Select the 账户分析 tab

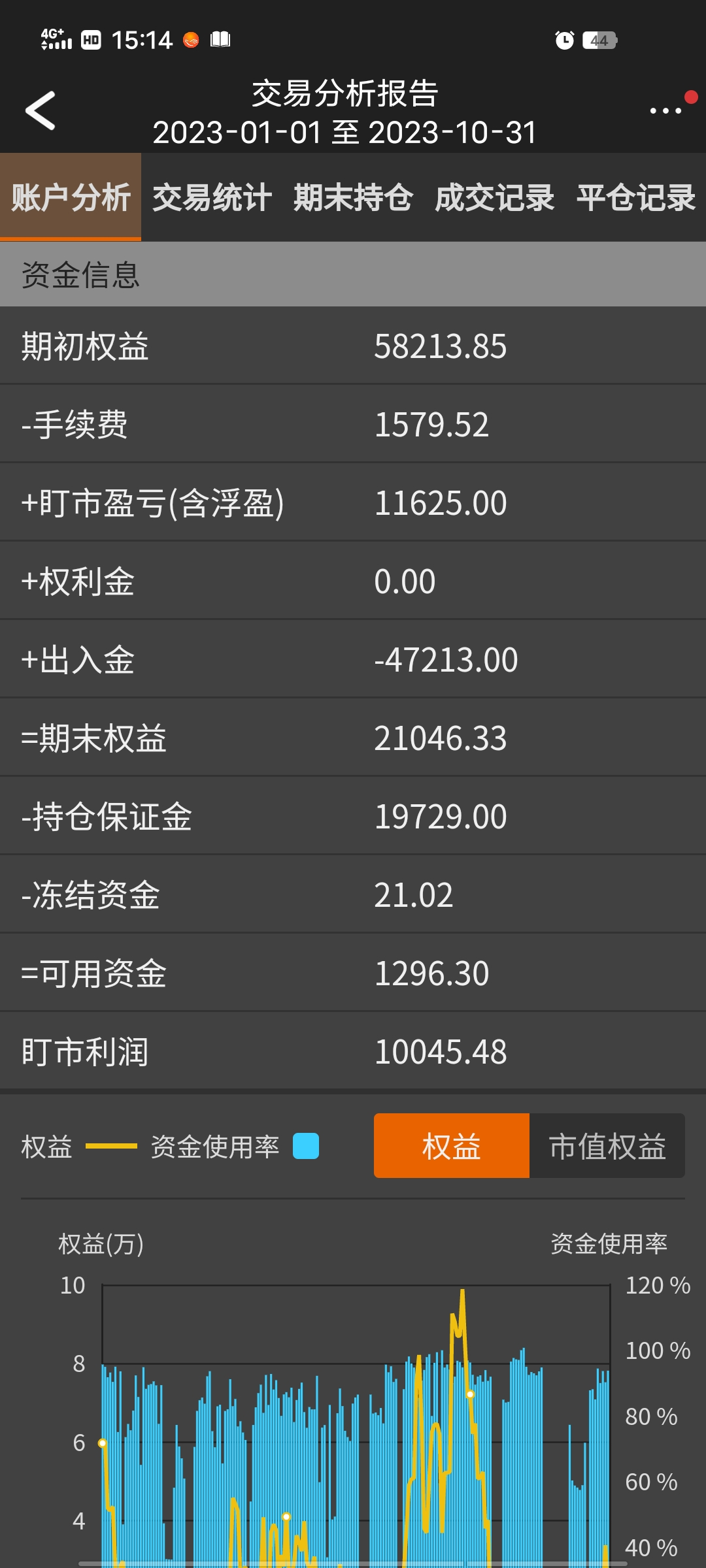71,197
